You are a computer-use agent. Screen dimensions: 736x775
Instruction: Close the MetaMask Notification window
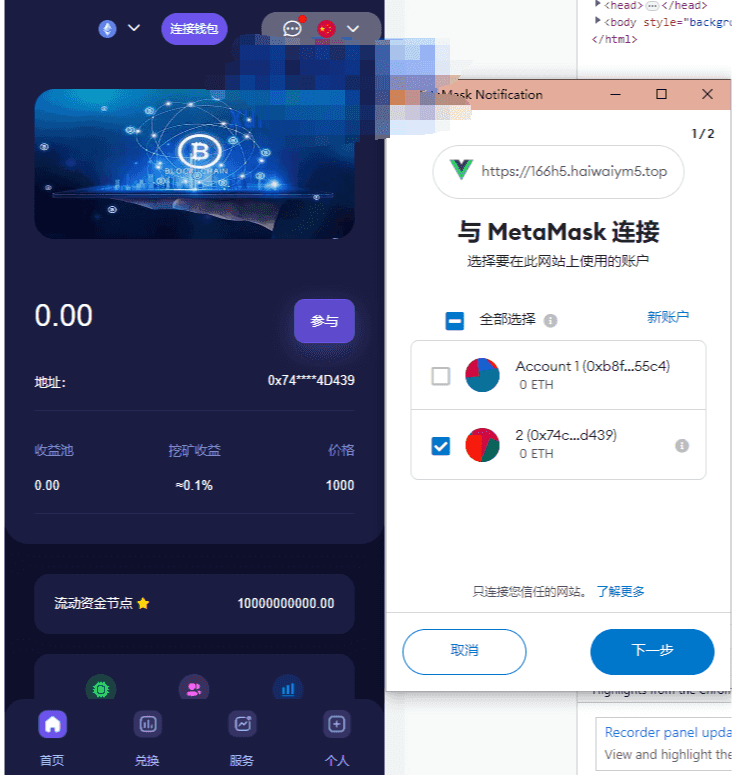pos(707,94)
